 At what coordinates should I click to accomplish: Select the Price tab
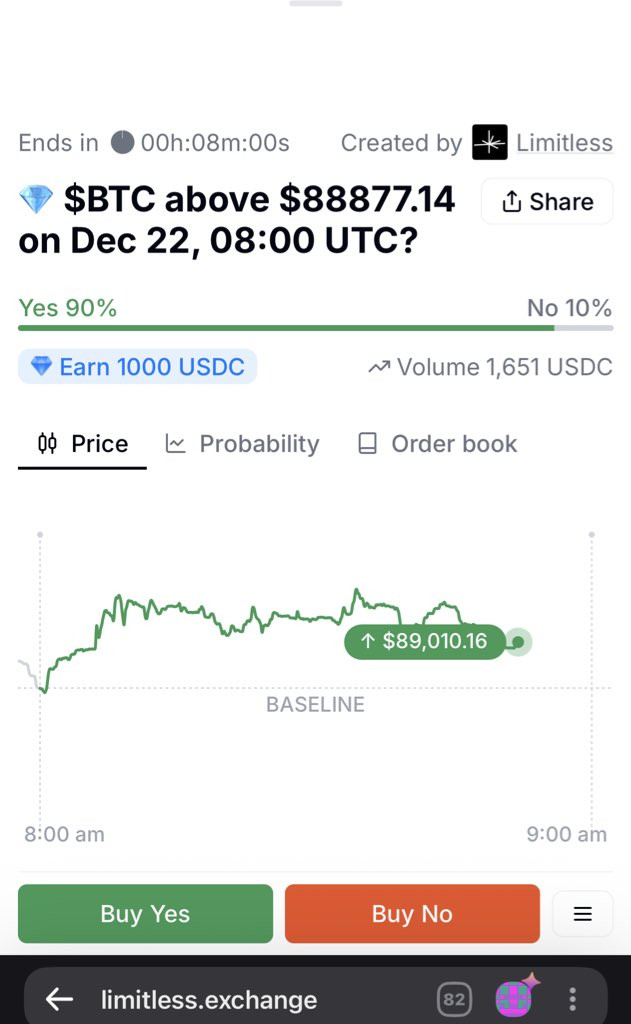[83, 444]
